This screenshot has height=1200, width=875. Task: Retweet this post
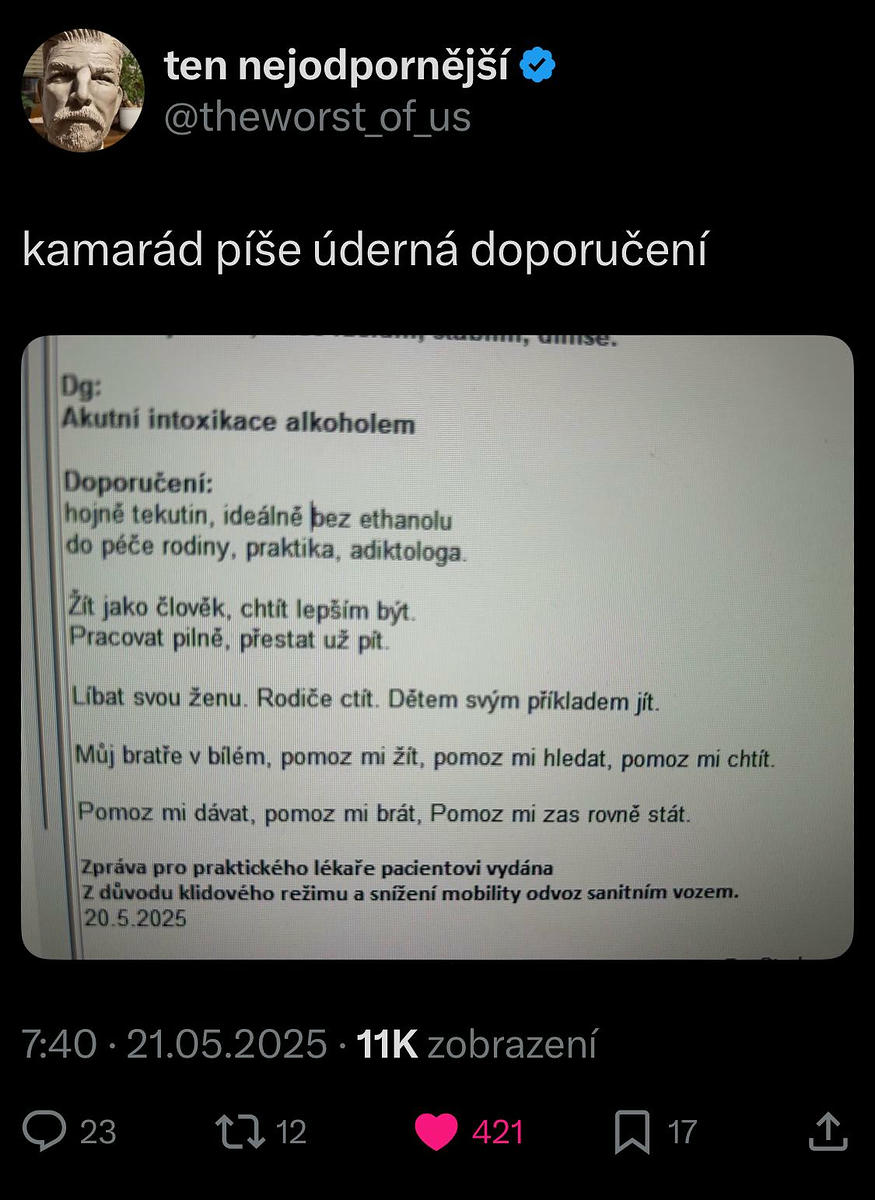239,1131
